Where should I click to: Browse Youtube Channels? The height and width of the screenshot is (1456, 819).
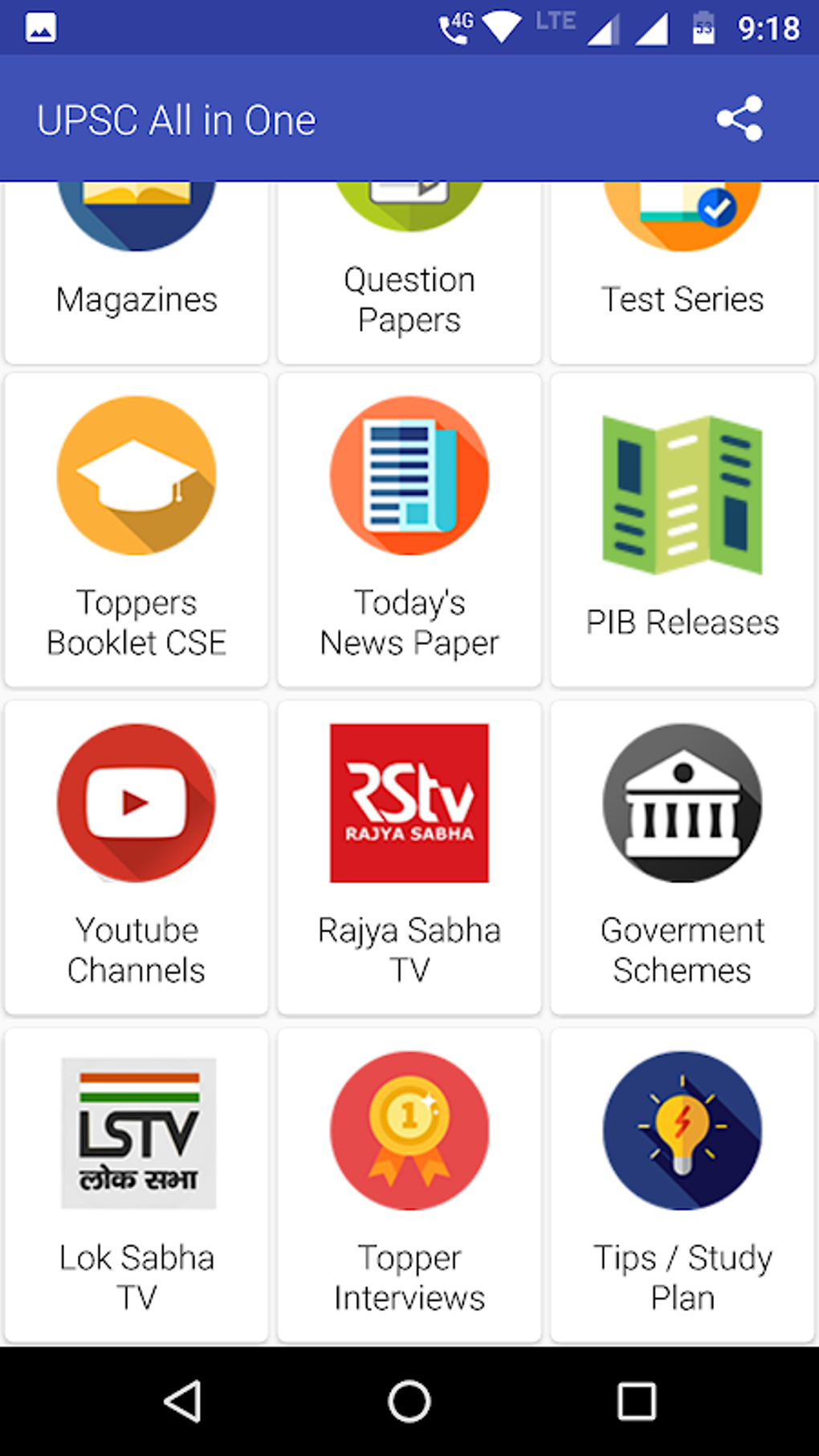(136, 856)
